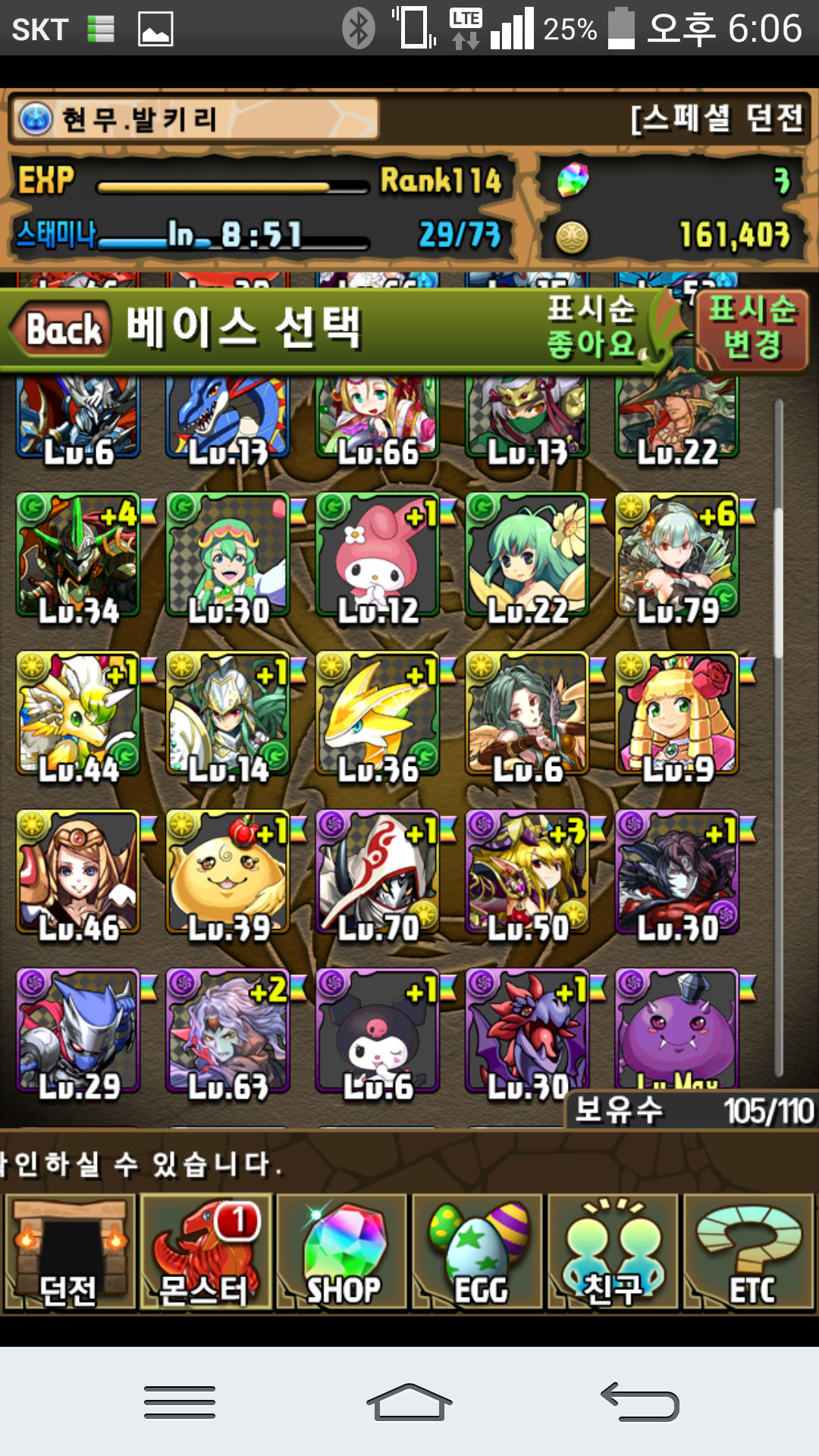
Task: Select the Lv.63 monster
Action: (227, 1031)
